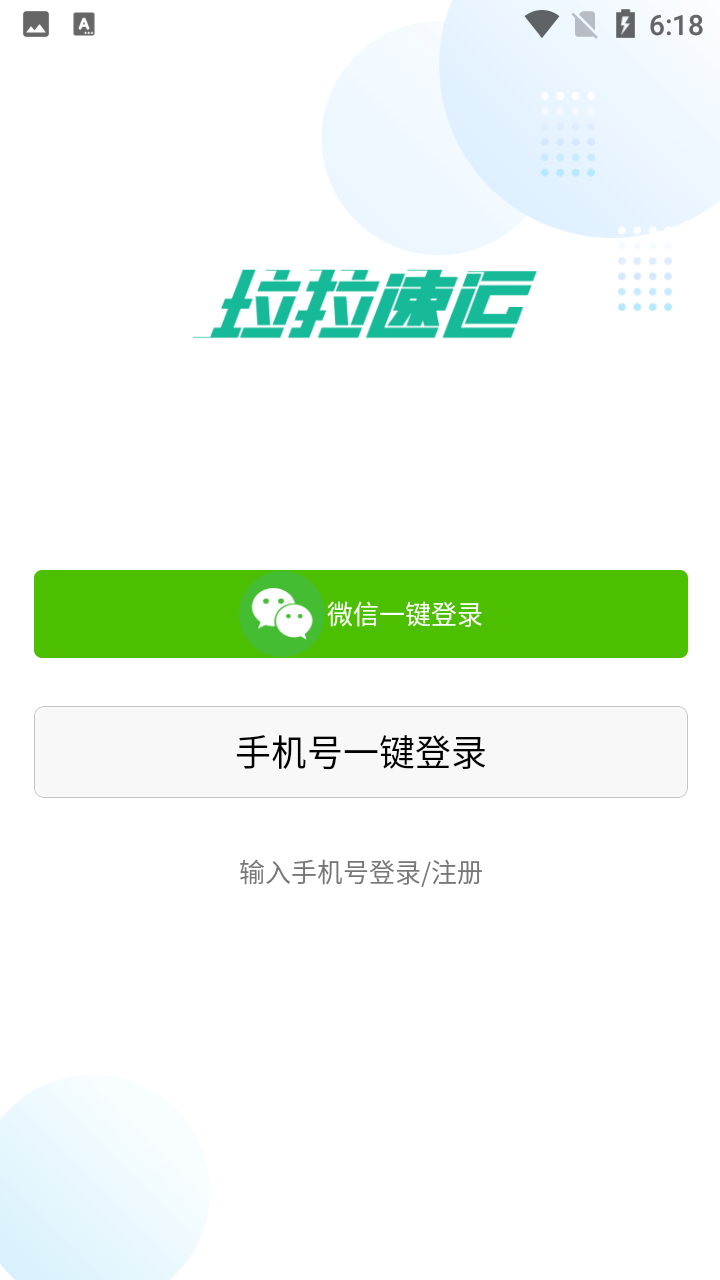720x1280 pixels.
Task: Open 输入手机号登录/注册 to enter phone number
Action: (361, 873)
